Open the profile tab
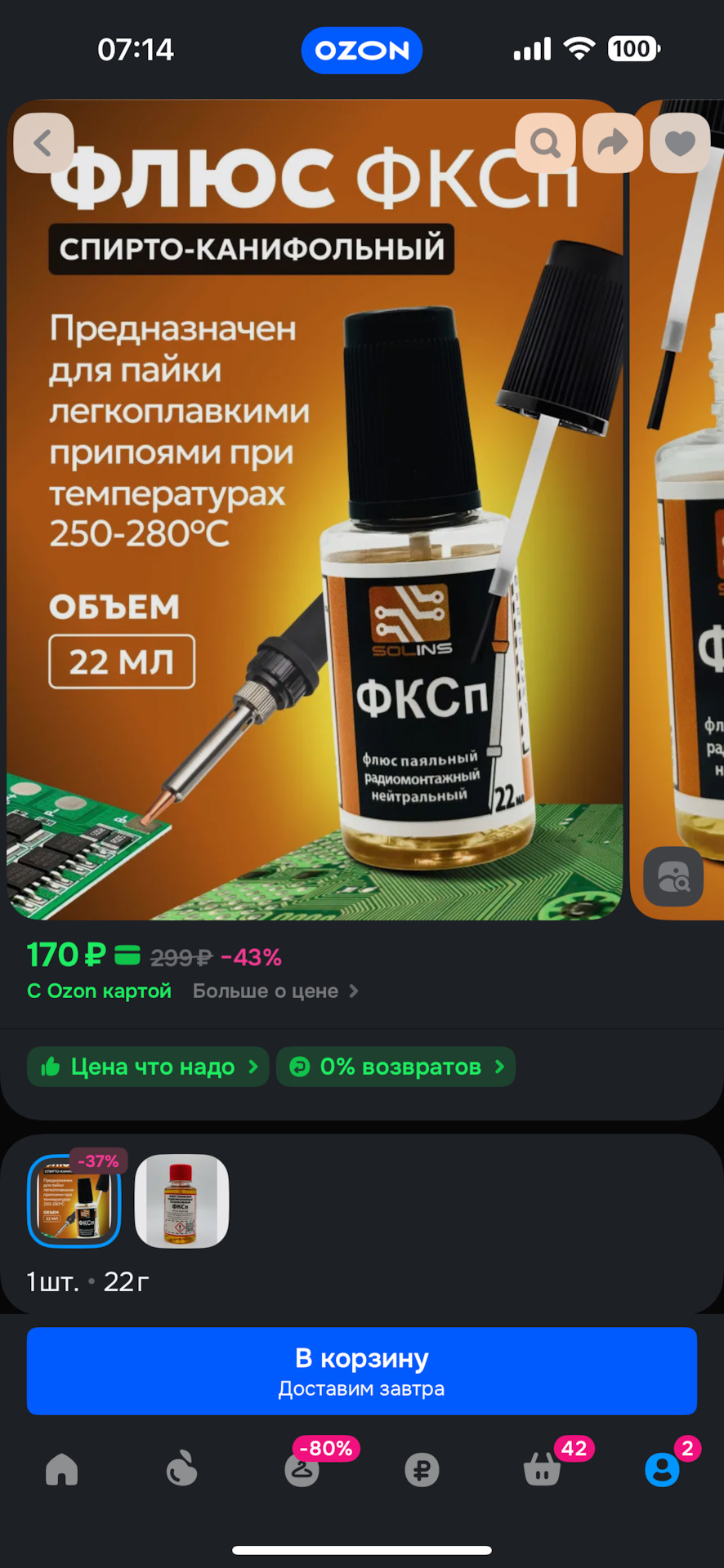 click(662, 1469)
